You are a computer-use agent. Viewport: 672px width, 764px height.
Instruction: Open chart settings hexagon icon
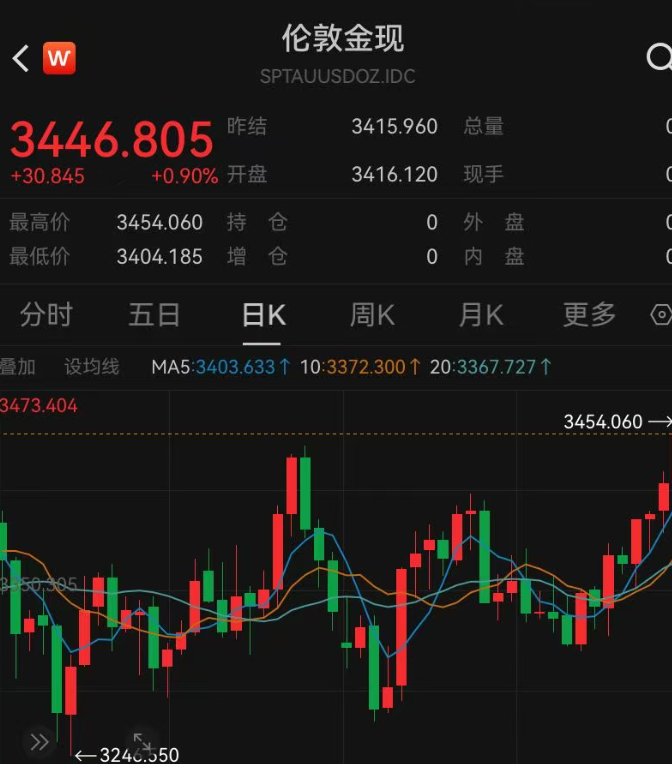tap(661, 315)
